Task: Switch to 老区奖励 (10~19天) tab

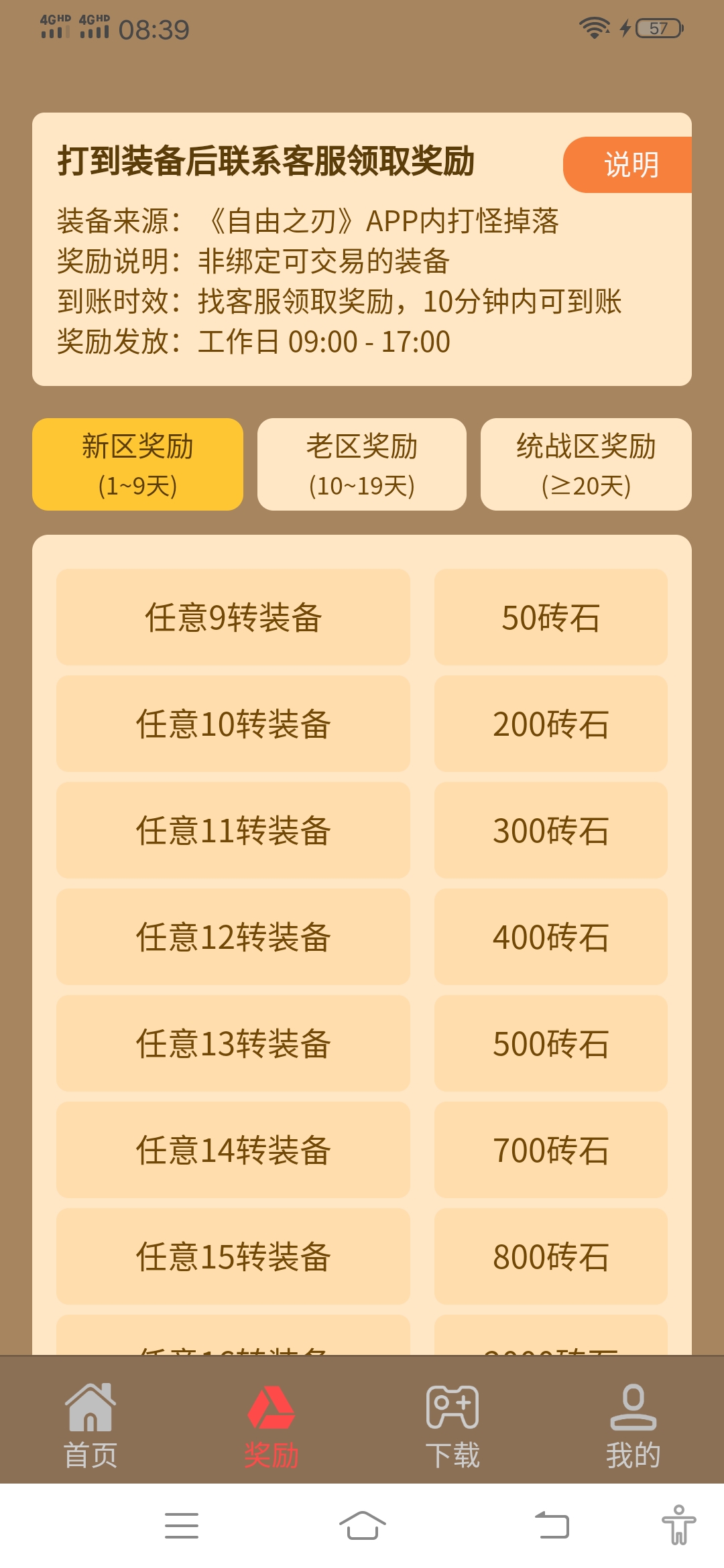Action: [362, 464]
